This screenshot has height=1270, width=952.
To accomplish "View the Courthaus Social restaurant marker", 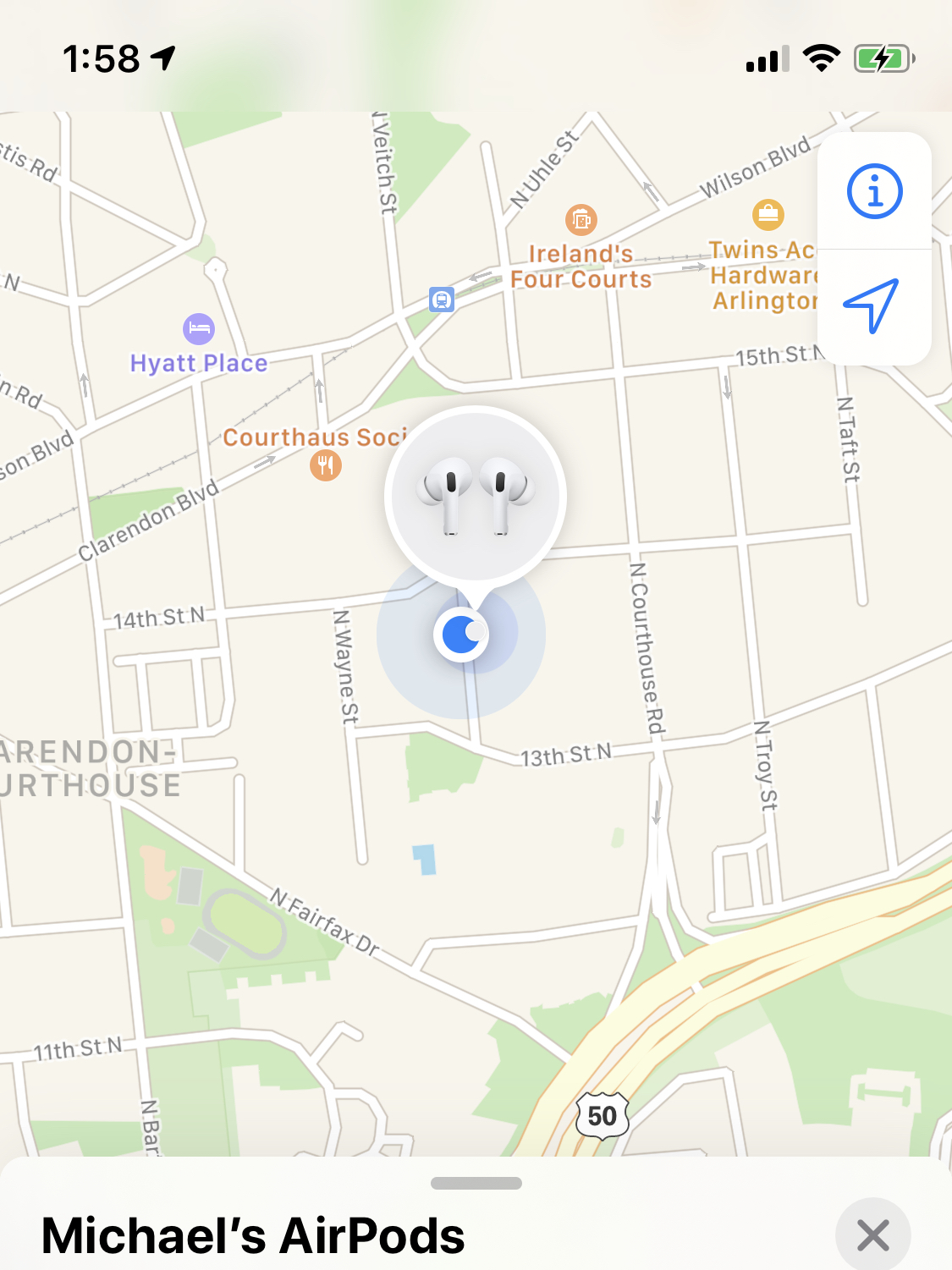I will coord(326,465).
